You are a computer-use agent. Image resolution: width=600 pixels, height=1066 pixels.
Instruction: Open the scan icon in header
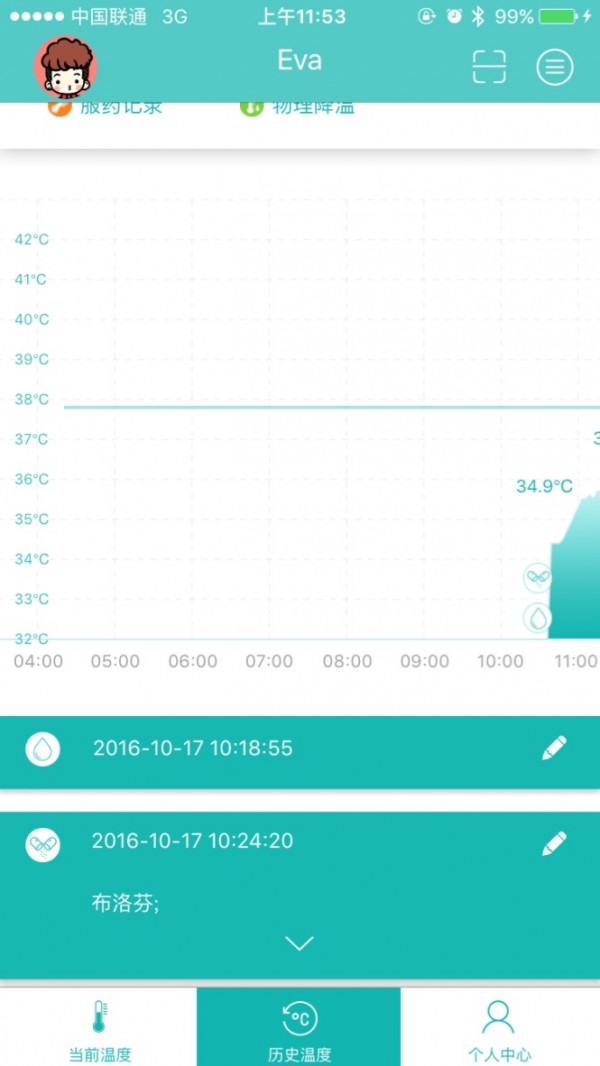tap(489, 66)
